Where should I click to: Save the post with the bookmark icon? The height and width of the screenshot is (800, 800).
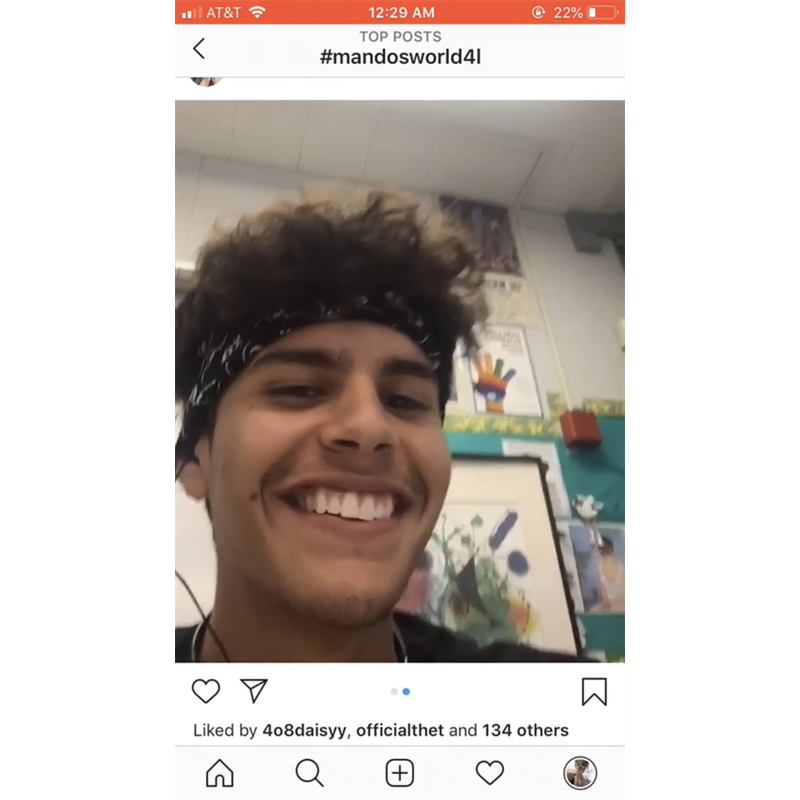(594, 692)
